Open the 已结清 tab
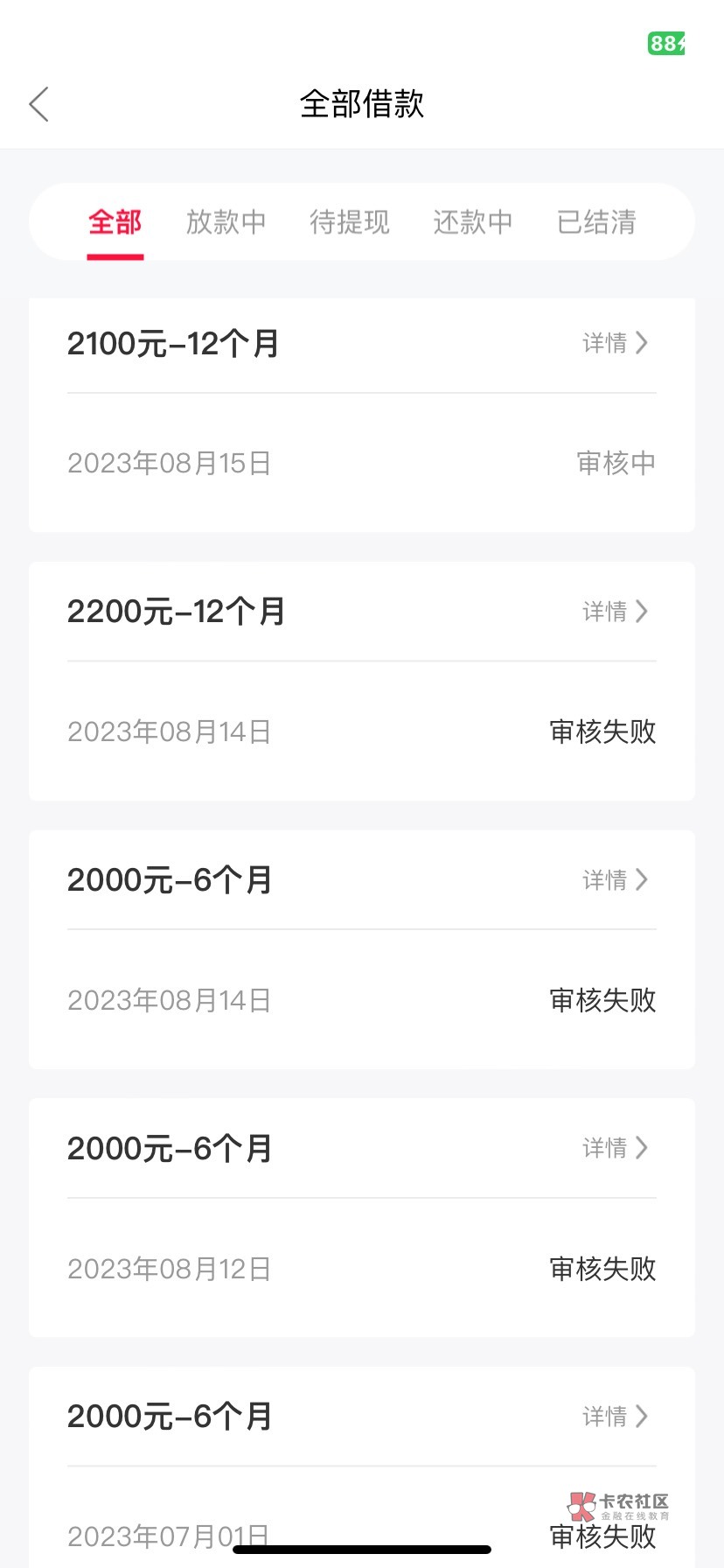This screenshot has height=1568, width=724. click(596, 222)
